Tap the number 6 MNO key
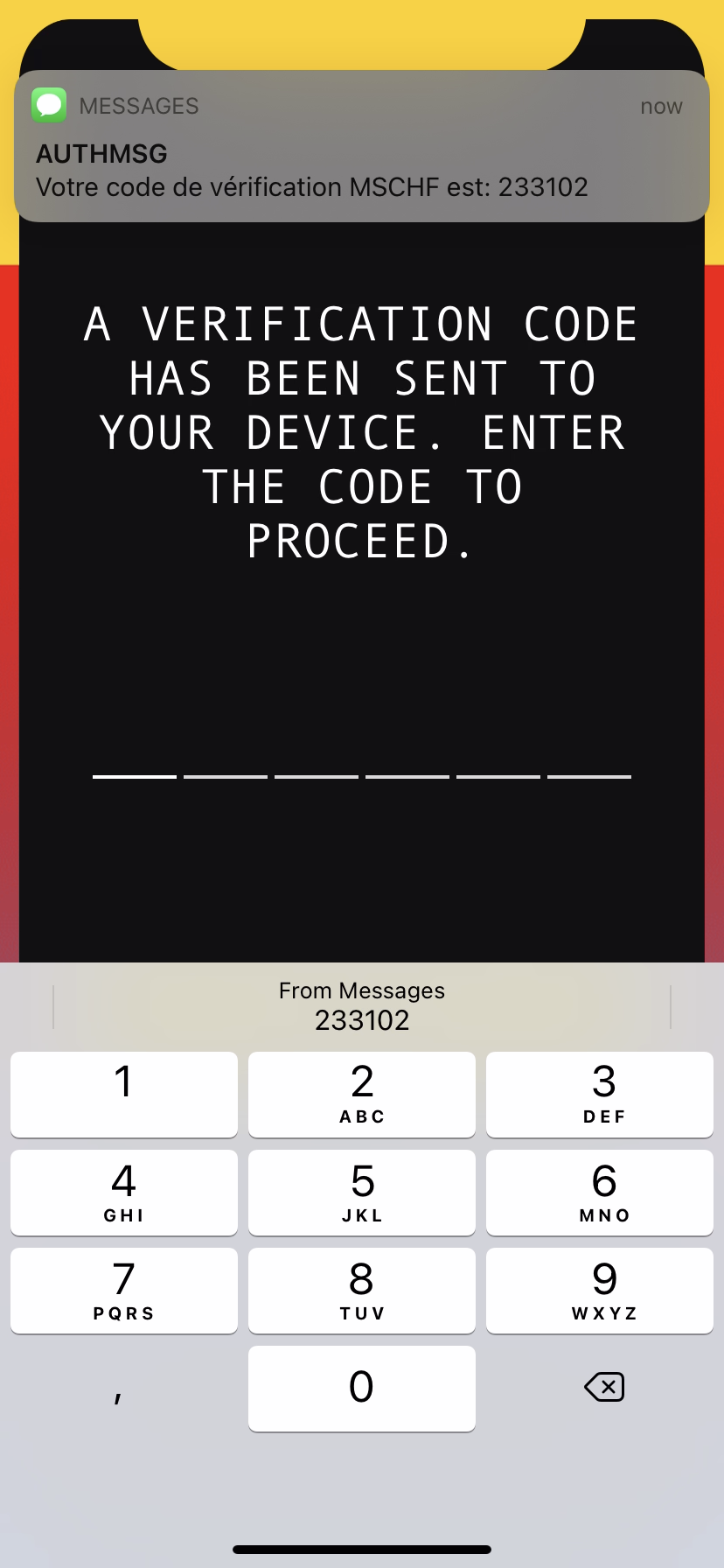This screenshot has height=1568, width=724. tap(600, 1193)
